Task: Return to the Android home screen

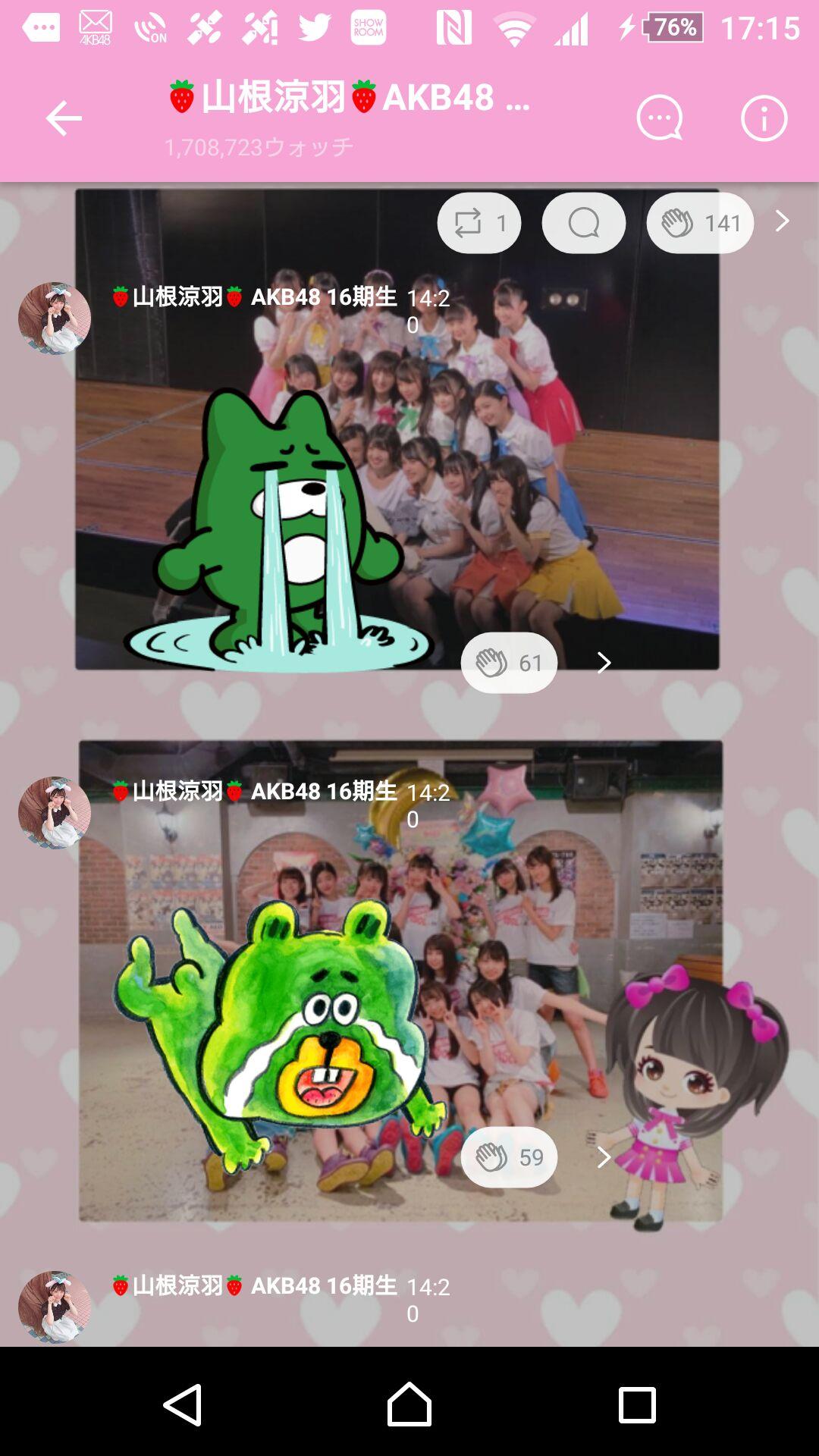Action: (409, 1404)
